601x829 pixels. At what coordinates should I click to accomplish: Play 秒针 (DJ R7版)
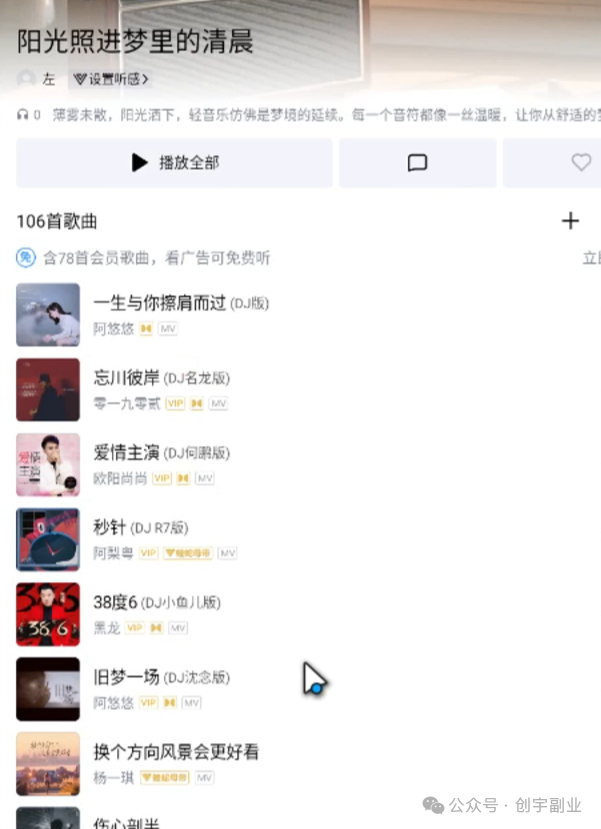140,528
